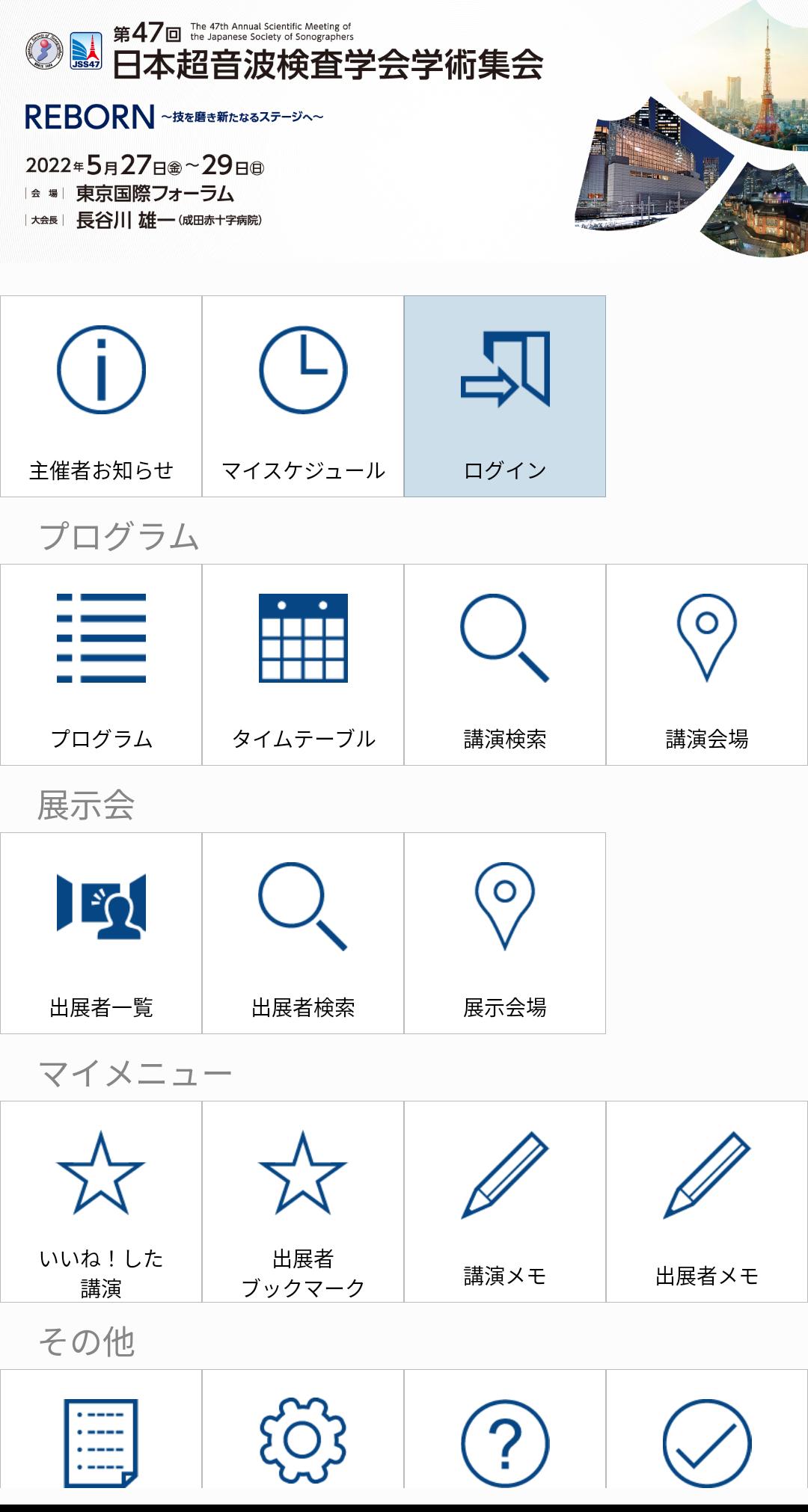Open マイスケジュール my schedule
808x1512 pixels.
[x=303, y=396]
